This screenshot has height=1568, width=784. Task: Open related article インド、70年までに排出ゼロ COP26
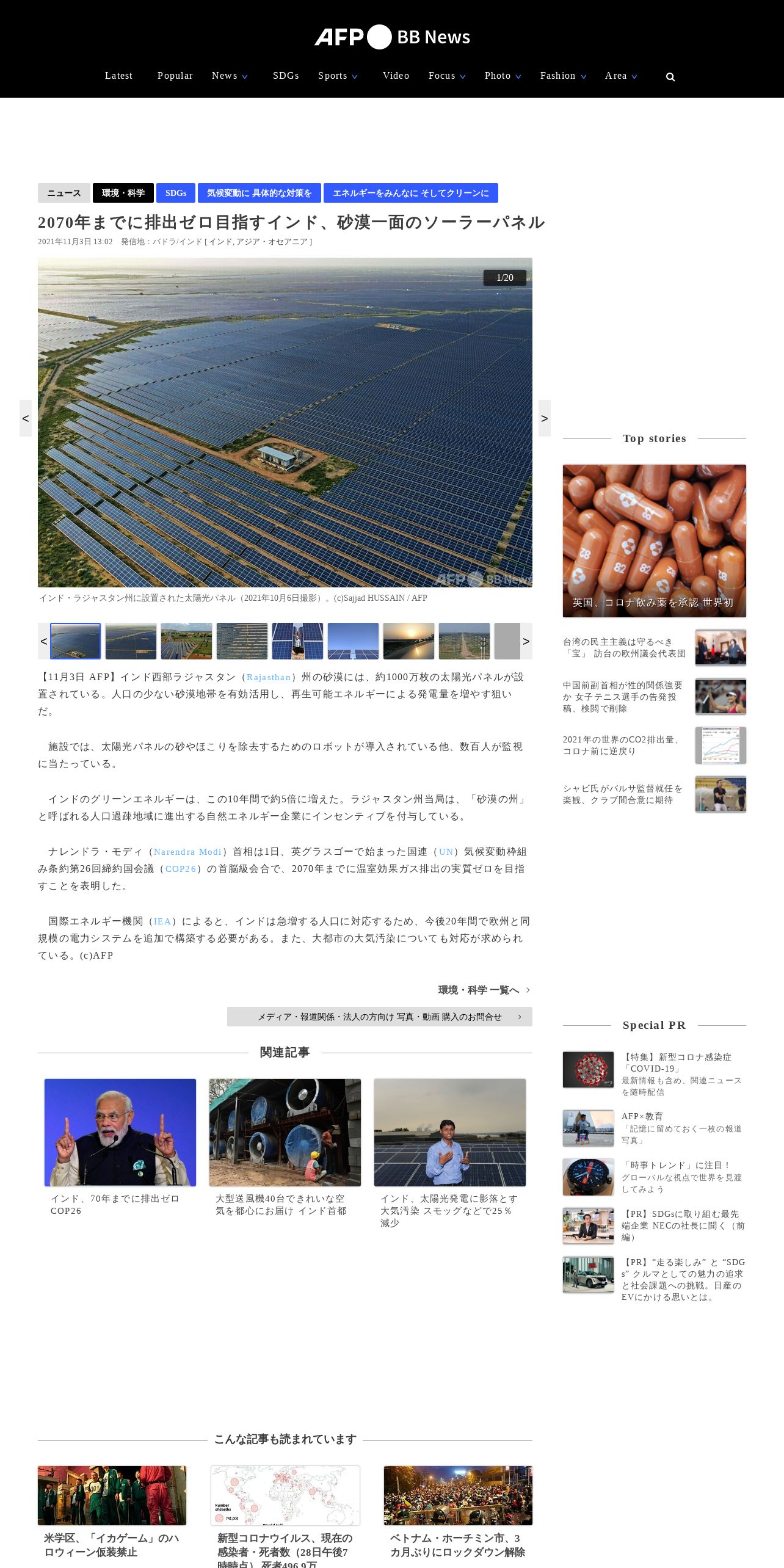click(120, 1148)
